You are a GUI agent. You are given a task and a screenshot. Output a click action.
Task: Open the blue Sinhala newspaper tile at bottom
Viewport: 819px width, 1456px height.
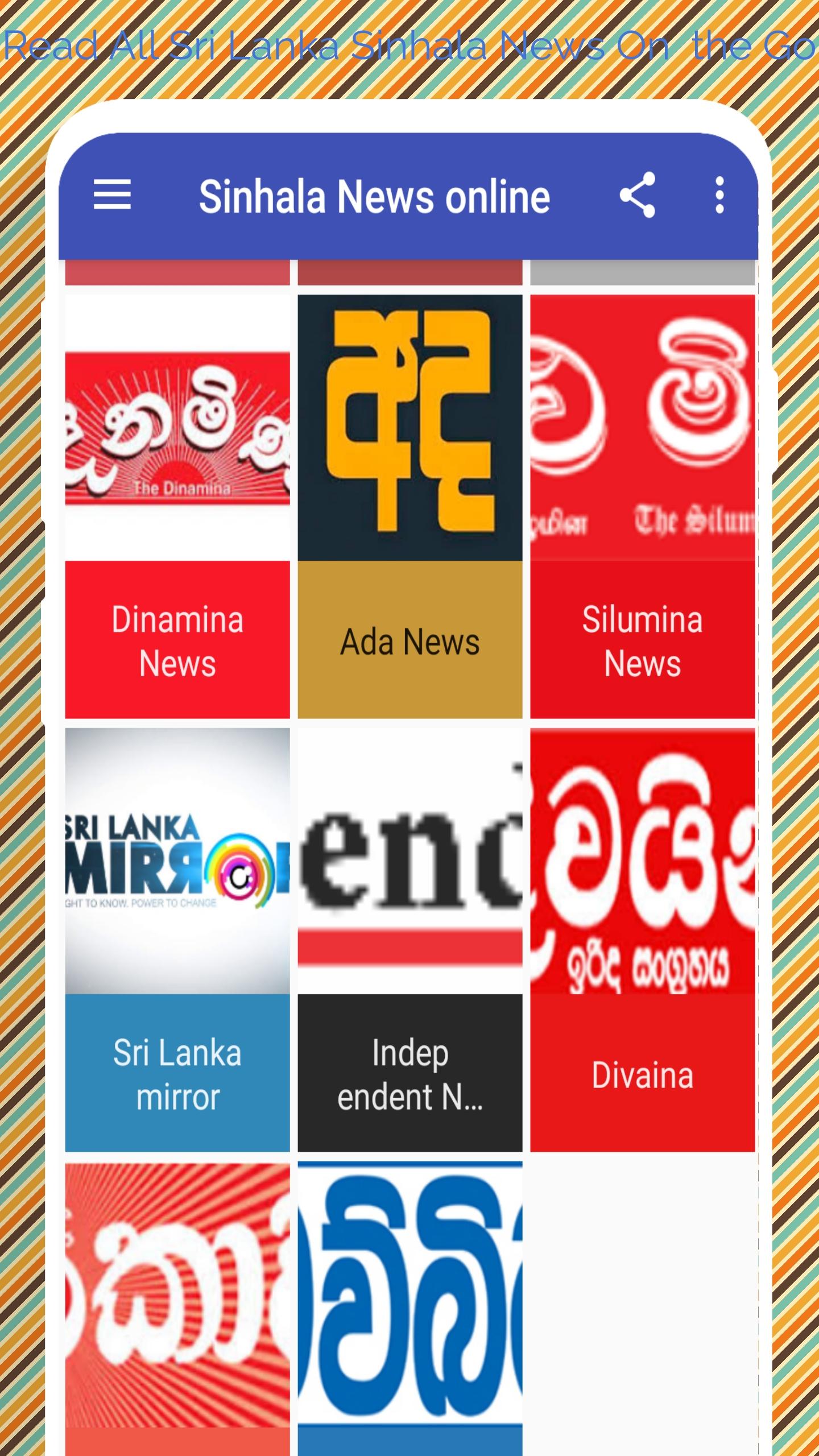(408, 1308)
